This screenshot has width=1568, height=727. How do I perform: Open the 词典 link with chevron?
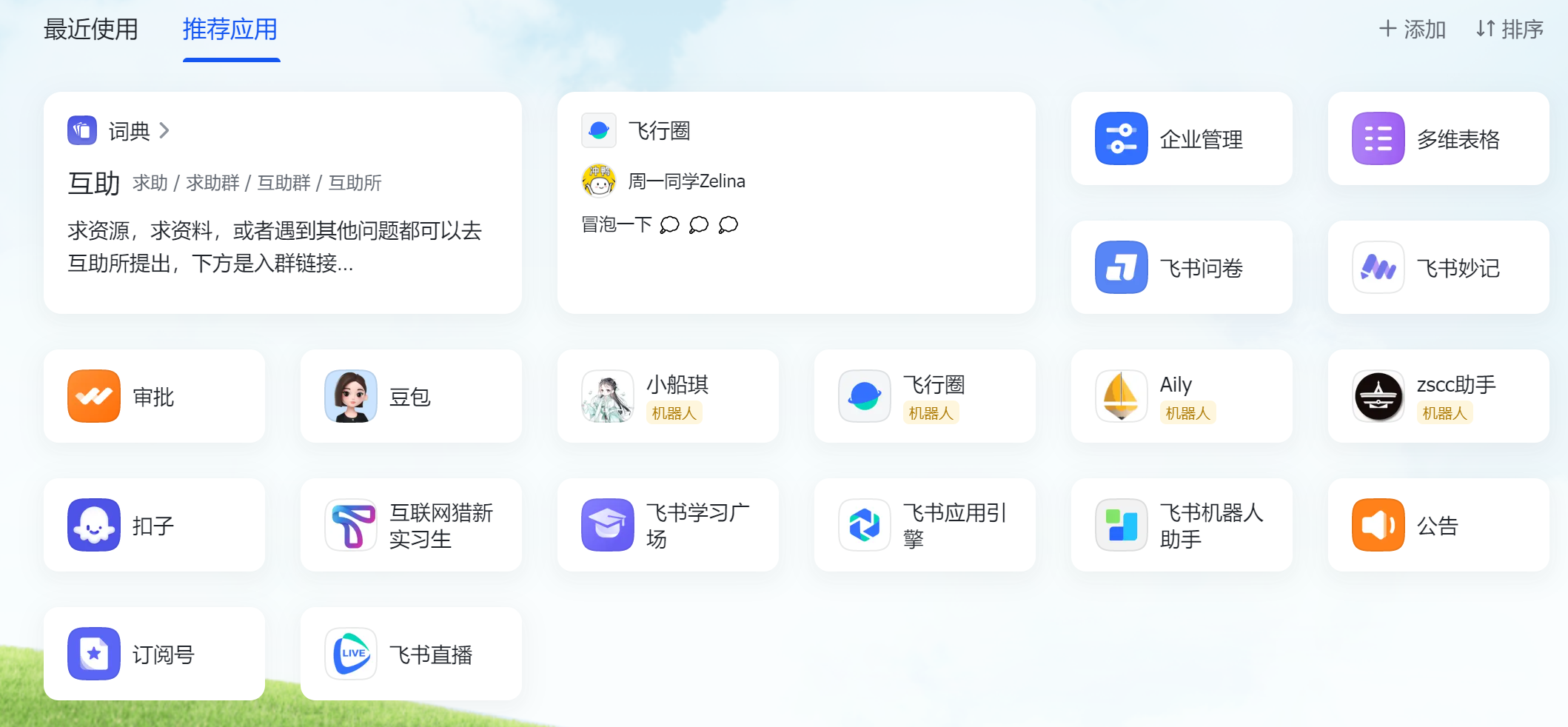130,131
